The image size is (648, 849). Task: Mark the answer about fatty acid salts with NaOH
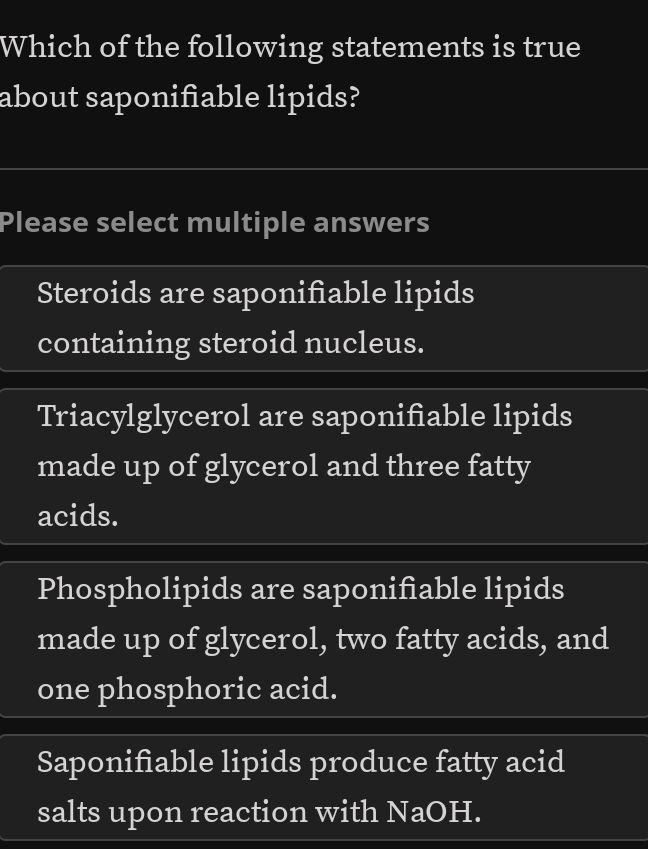click(x=324, y=787)
